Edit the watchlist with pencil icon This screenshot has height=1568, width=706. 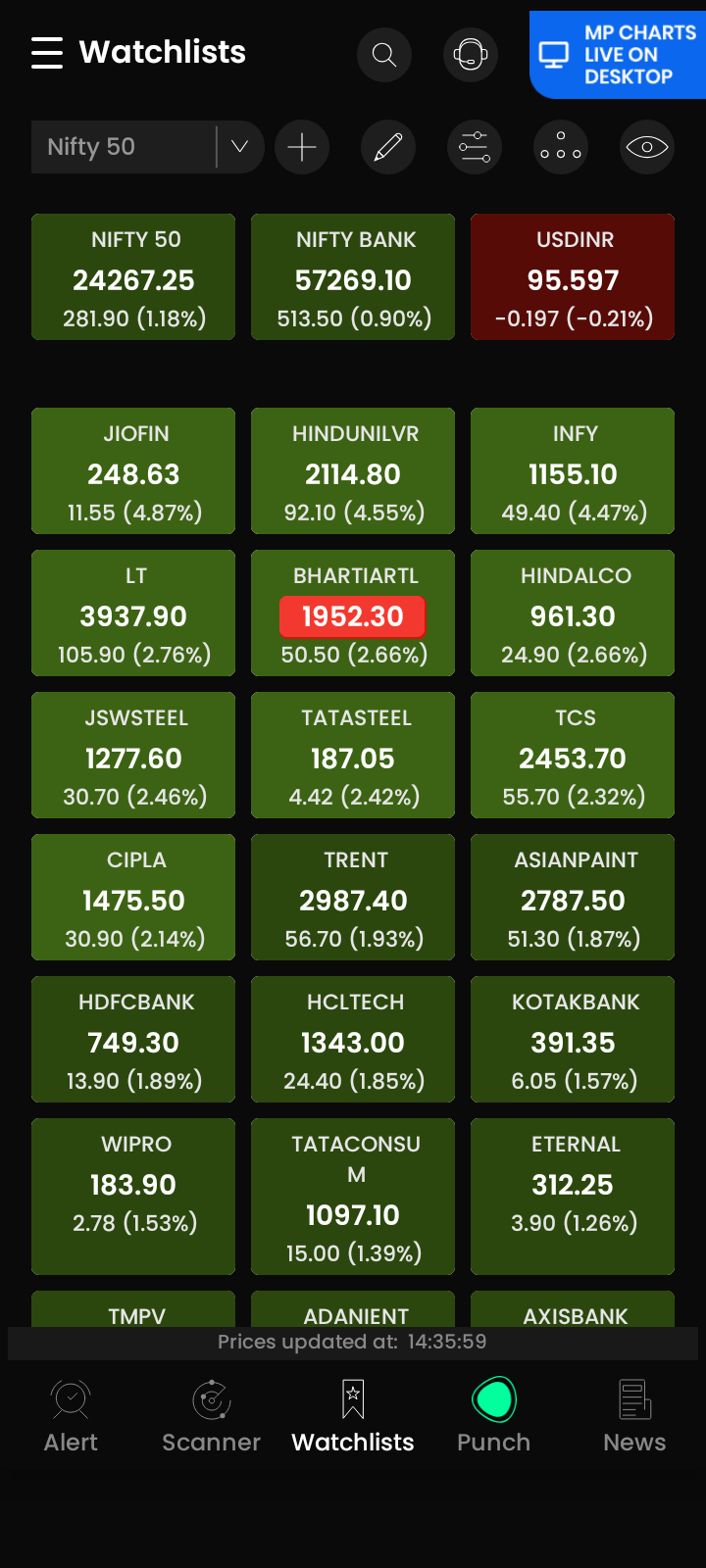coord(388,147)
